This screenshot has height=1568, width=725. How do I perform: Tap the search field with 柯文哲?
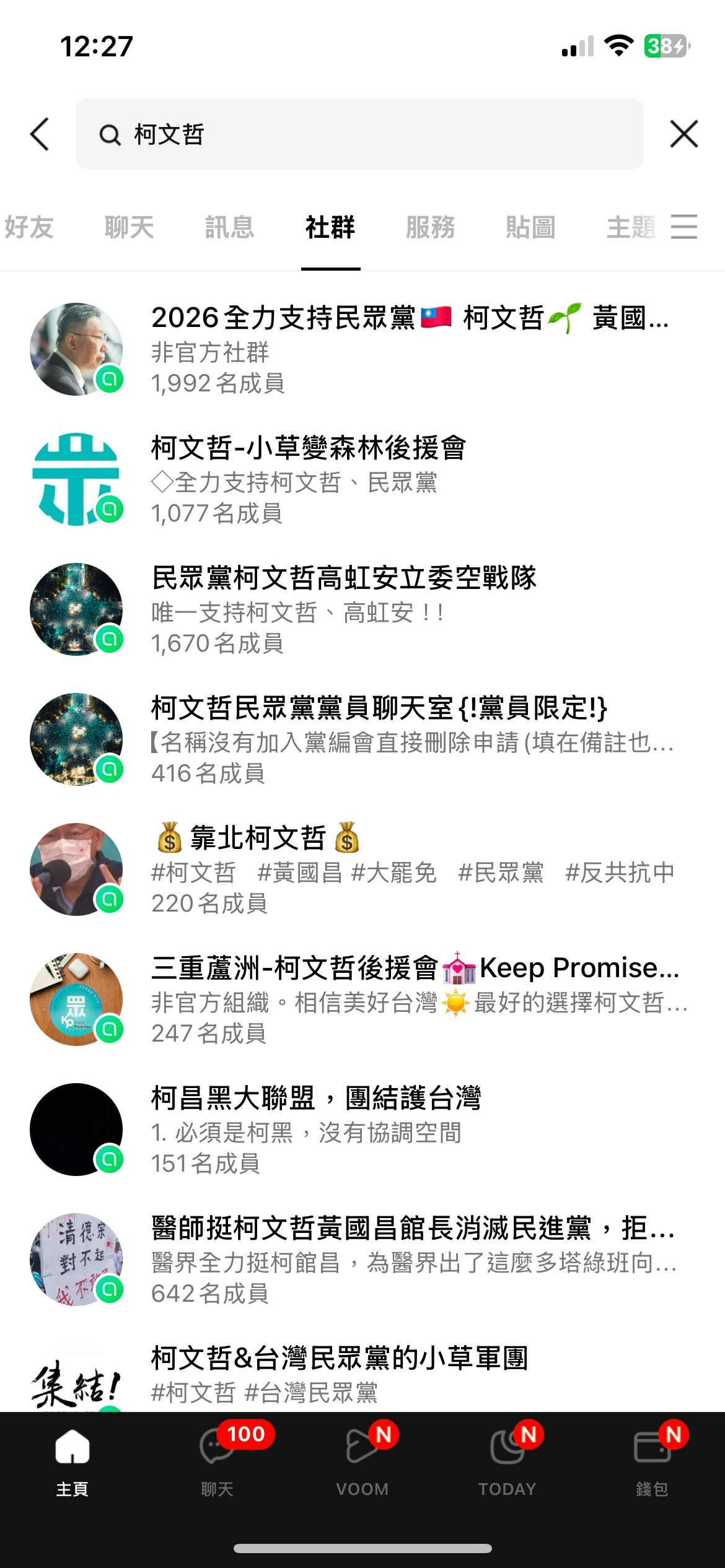[x=359, y=134]
